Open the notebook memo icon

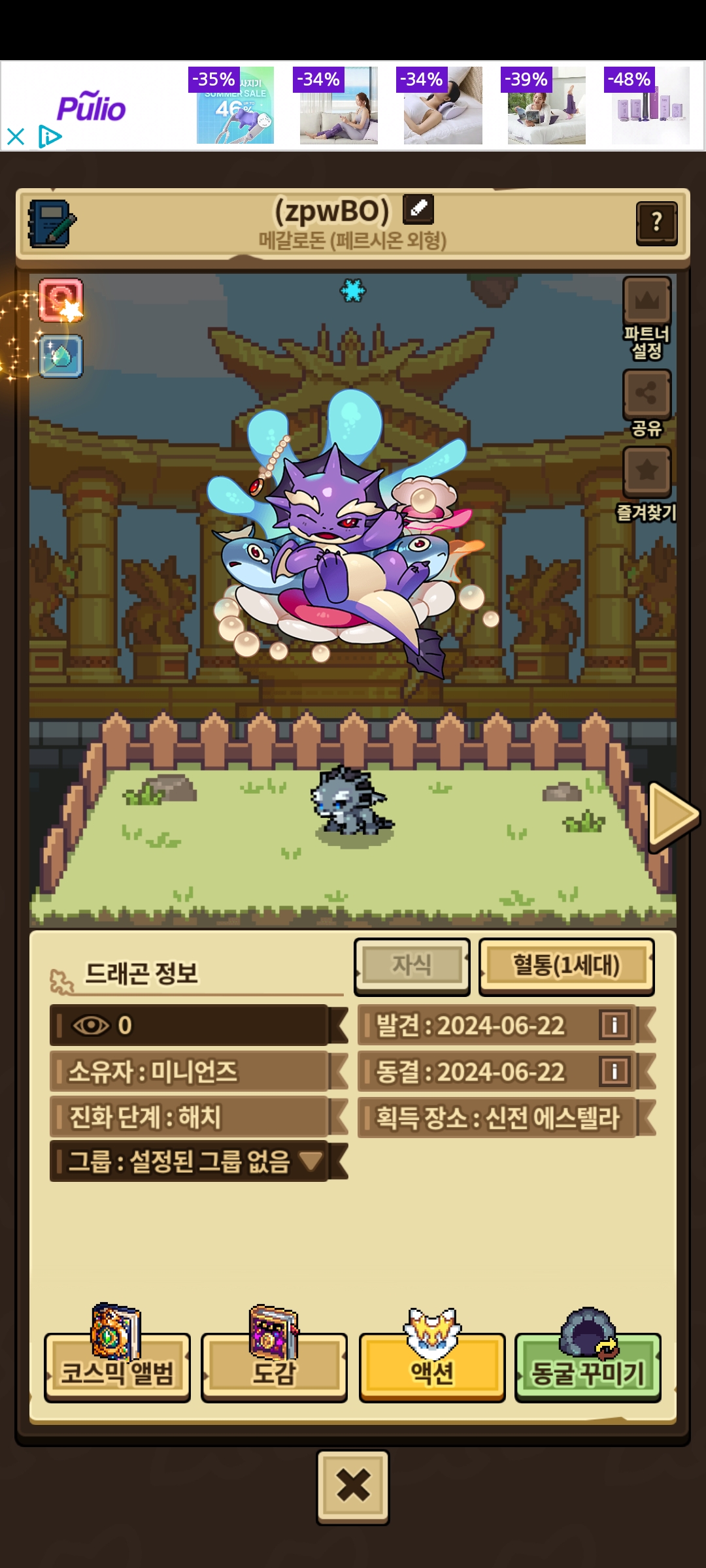coord(51,223)
